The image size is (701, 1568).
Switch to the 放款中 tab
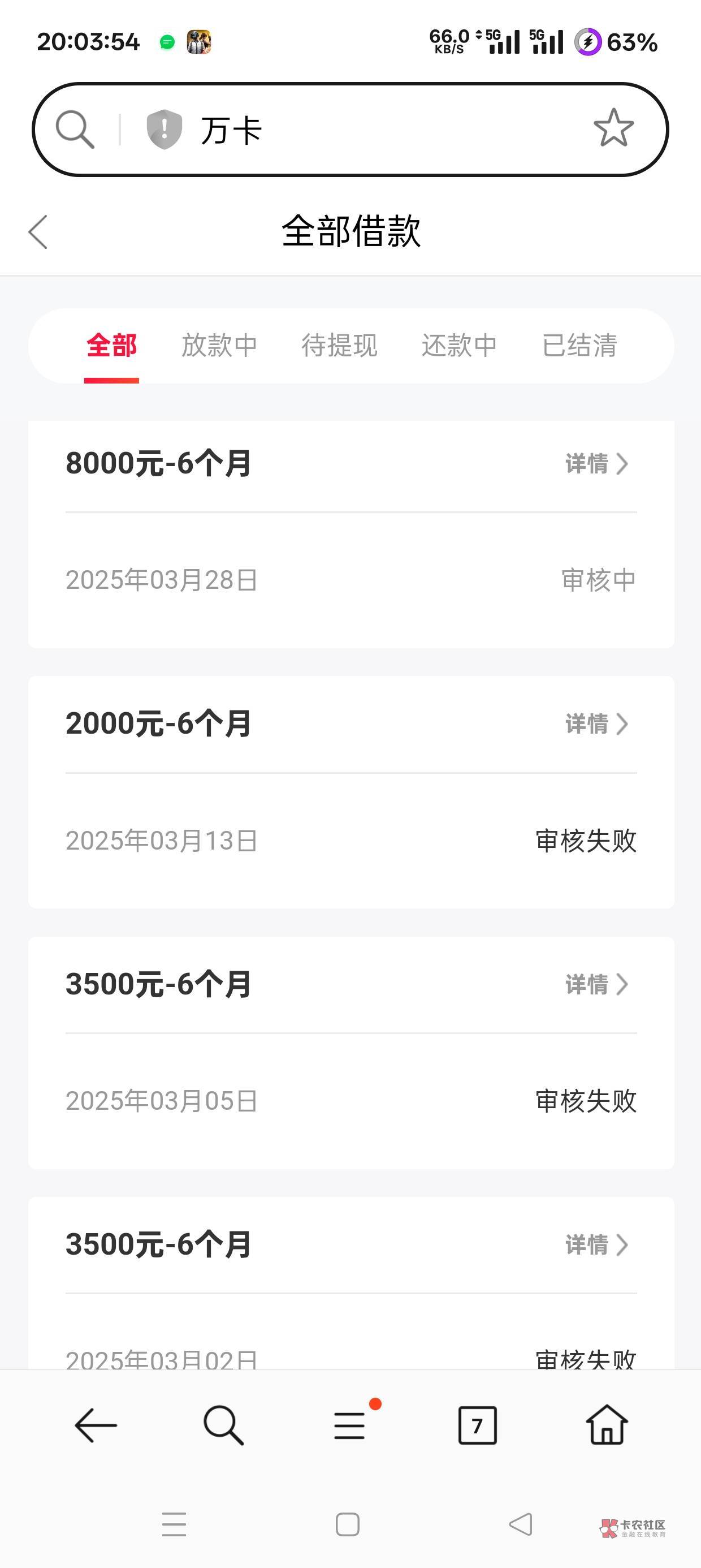(219, 345)
